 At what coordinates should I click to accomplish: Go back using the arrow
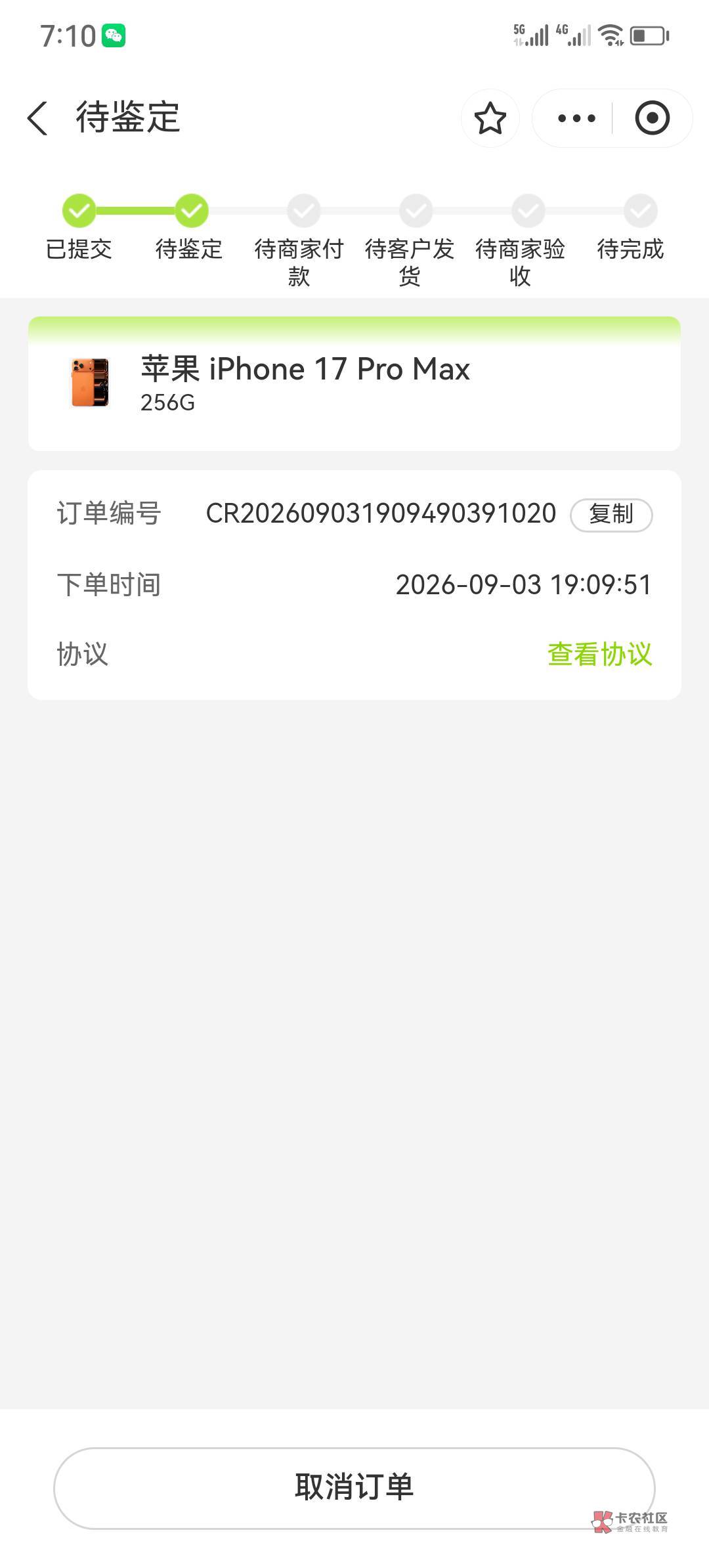37,118
